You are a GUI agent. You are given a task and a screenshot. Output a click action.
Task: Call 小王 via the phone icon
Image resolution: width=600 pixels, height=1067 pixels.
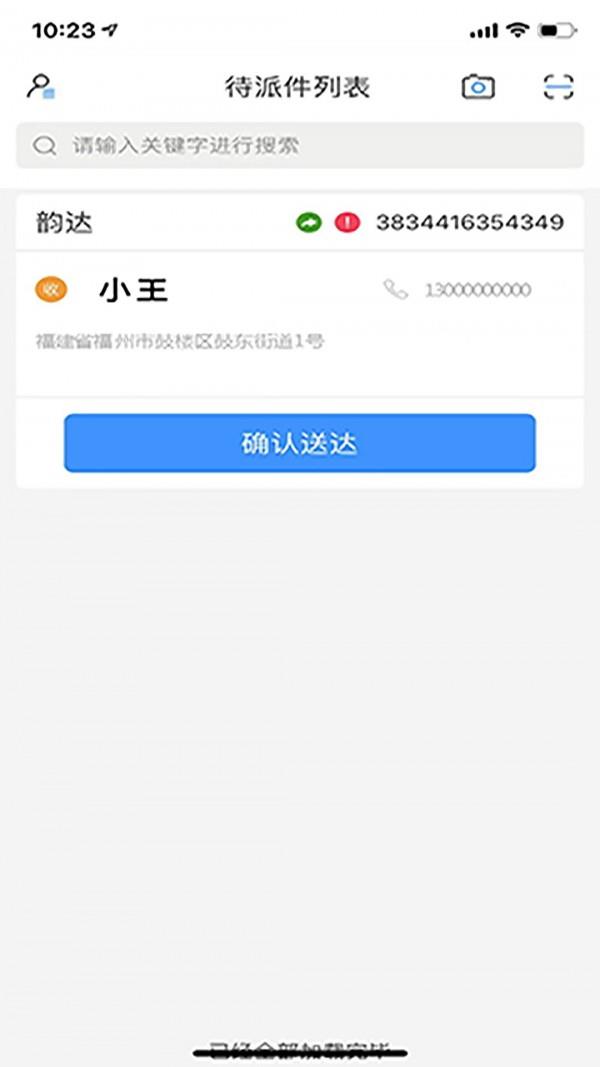coord(395,290)
